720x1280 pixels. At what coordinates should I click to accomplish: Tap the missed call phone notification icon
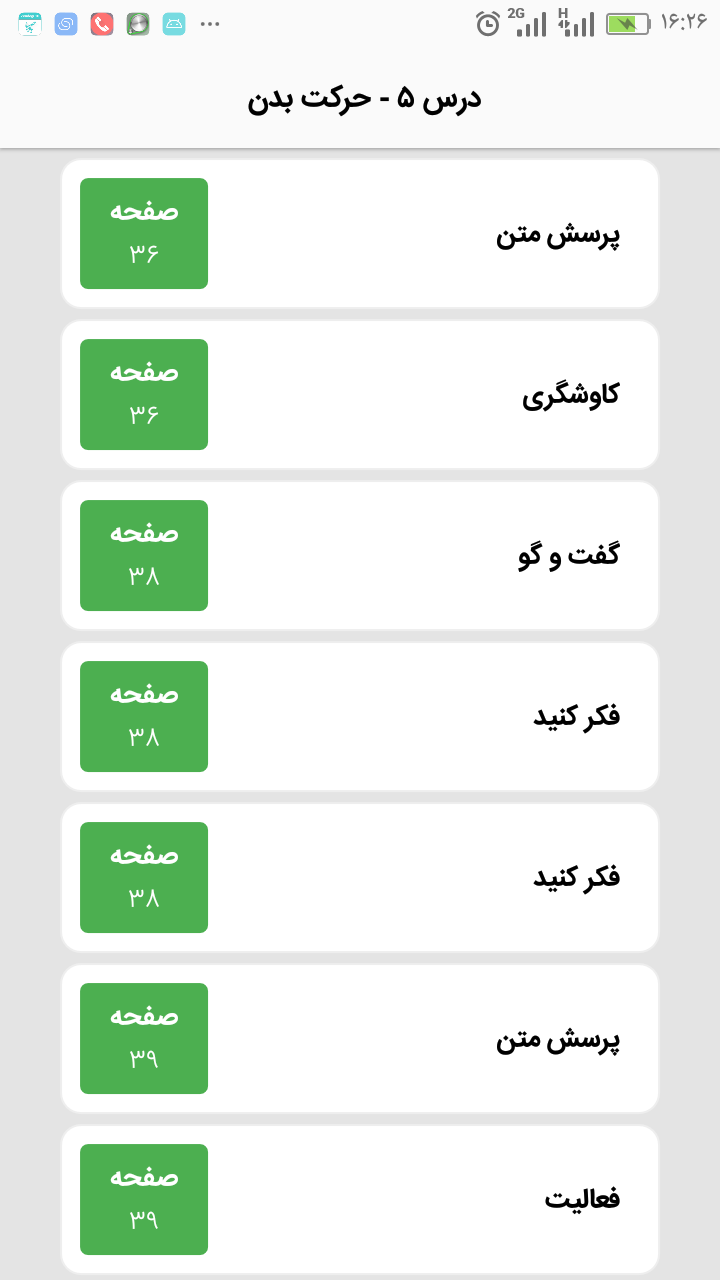(102, 24)
